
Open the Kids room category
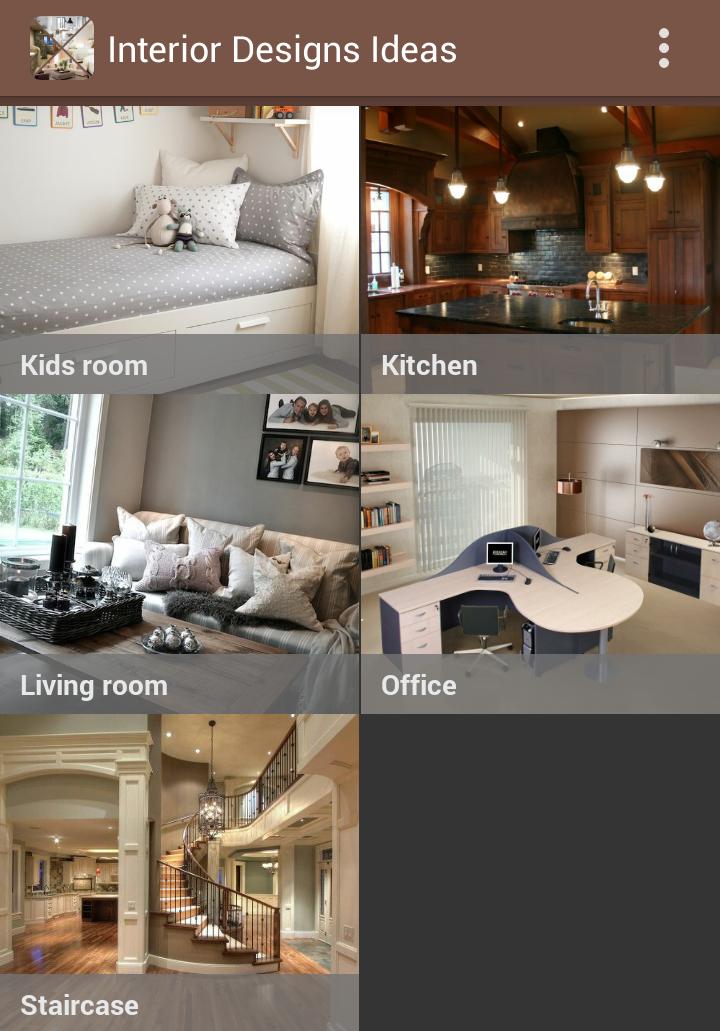pyautogui.click(x=179, y=249)
